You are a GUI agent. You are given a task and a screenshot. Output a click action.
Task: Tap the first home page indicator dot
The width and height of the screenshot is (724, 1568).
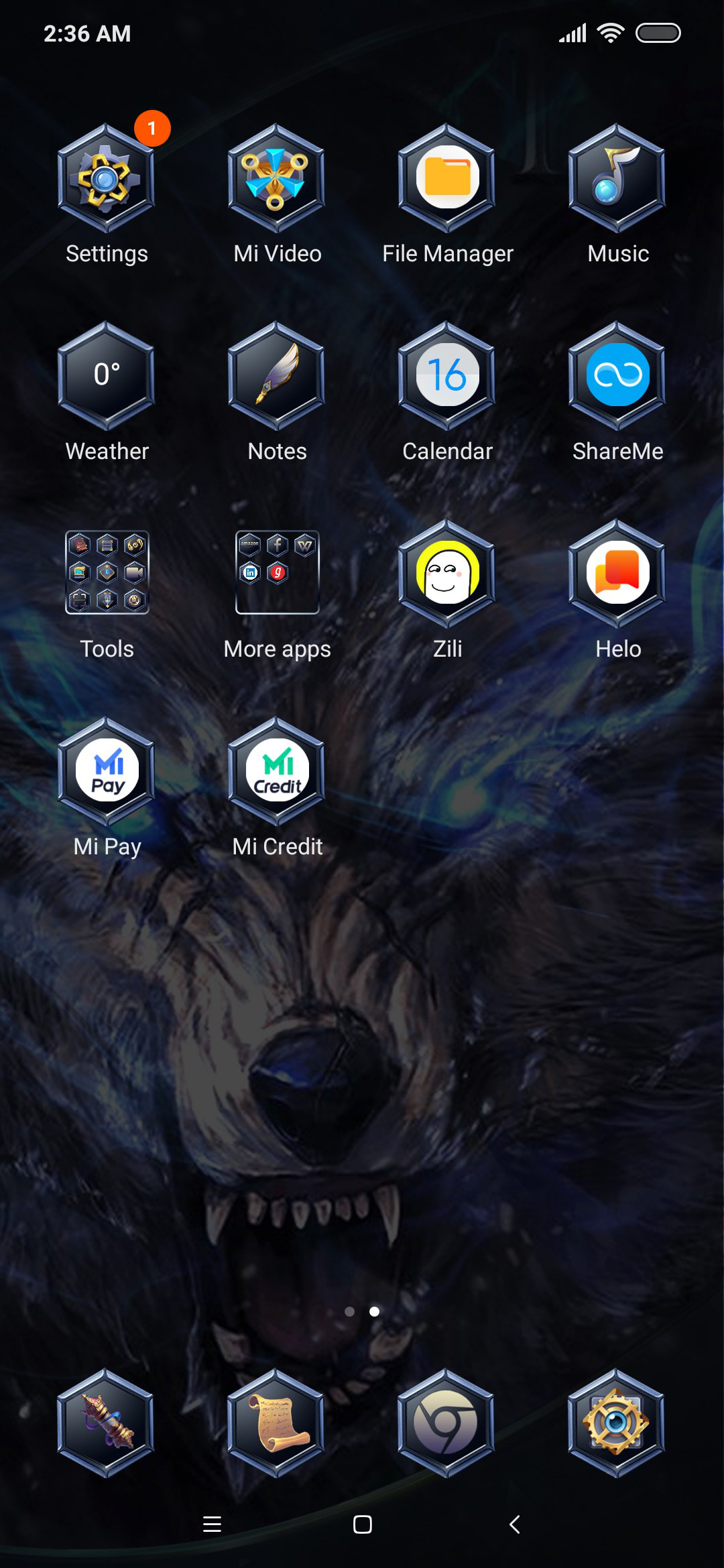[349, 1311]
